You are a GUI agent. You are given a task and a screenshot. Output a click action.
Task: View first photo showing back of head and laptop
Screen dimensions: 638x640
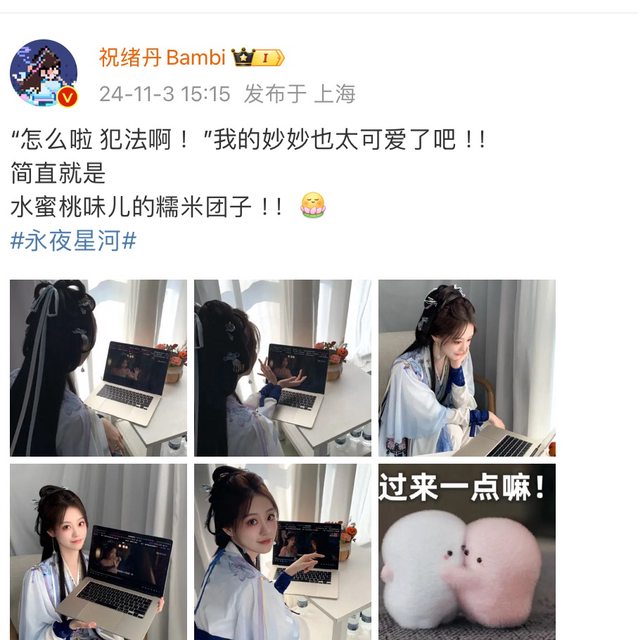(98, 367)
